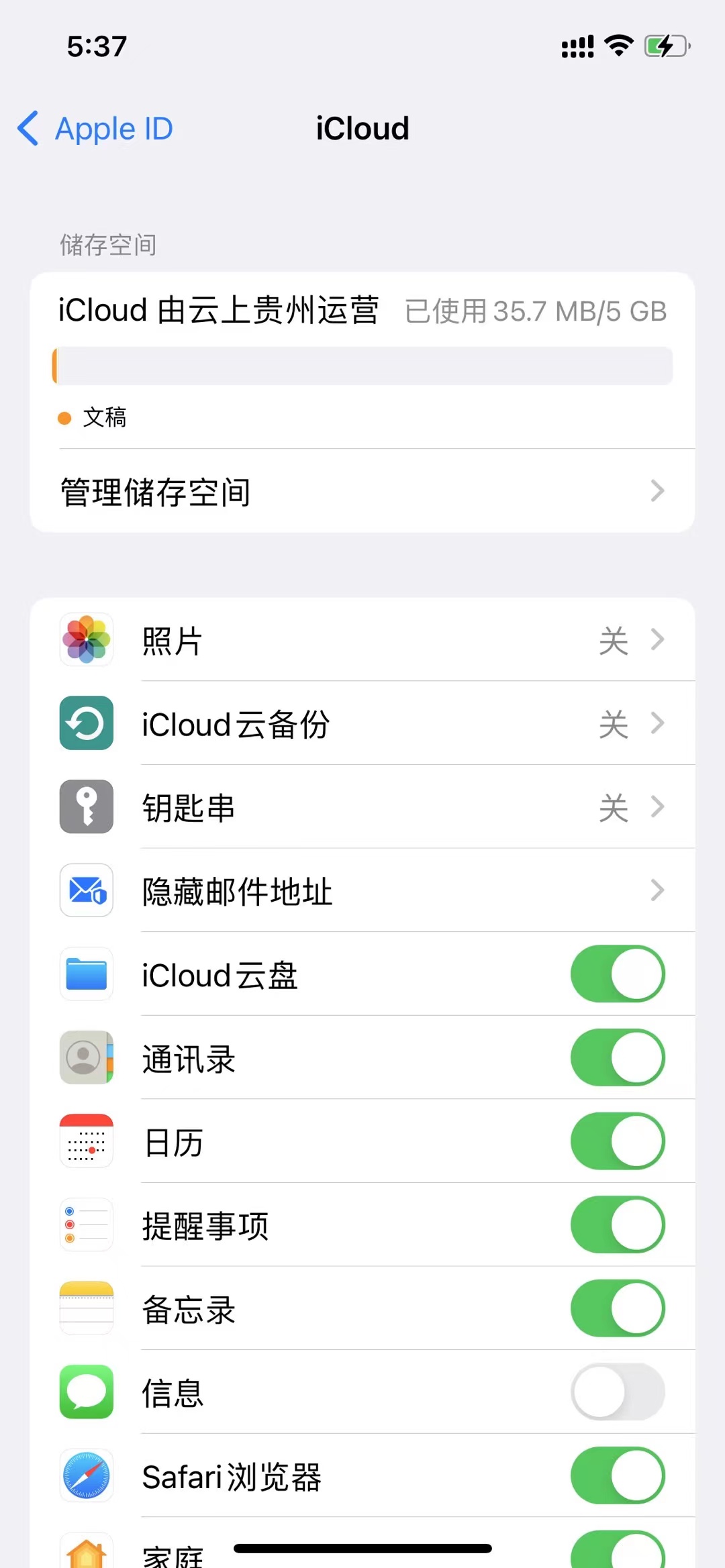
Task: Open 管理储存空间 (Manage Storage)
Action: click(x=362, y=492)
